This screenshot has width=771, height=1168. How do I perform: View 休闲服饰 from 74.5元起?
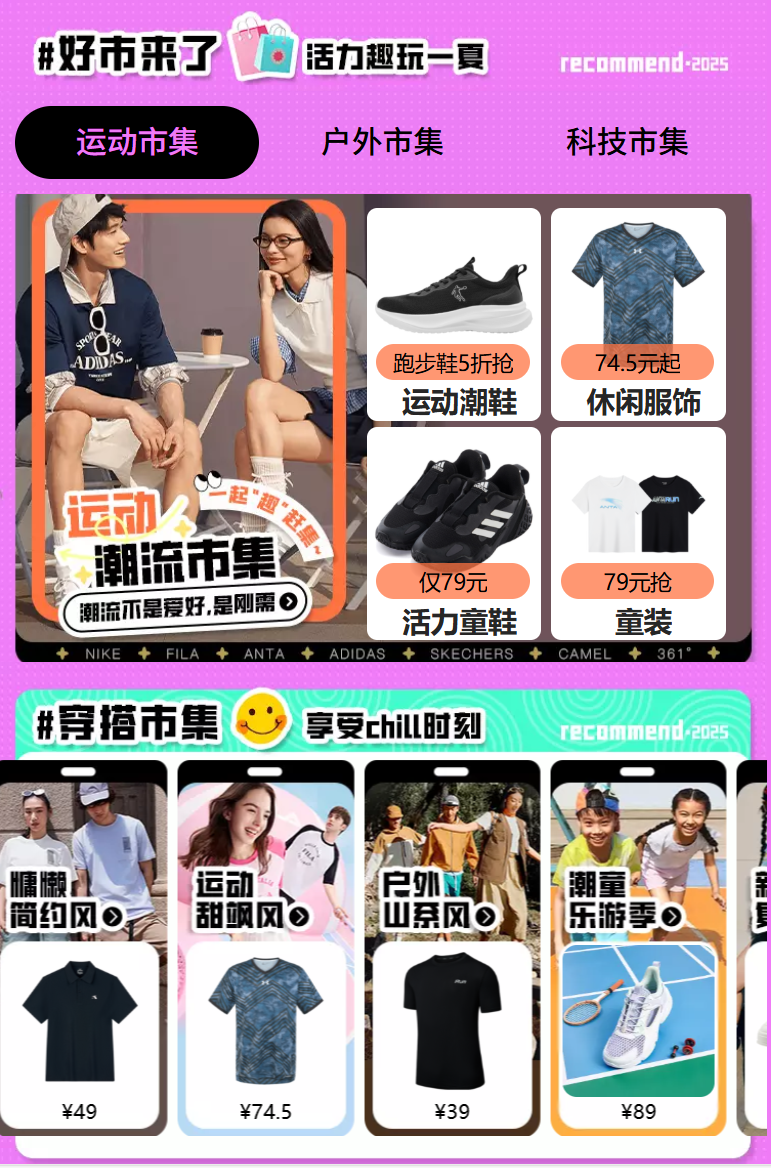638,314
